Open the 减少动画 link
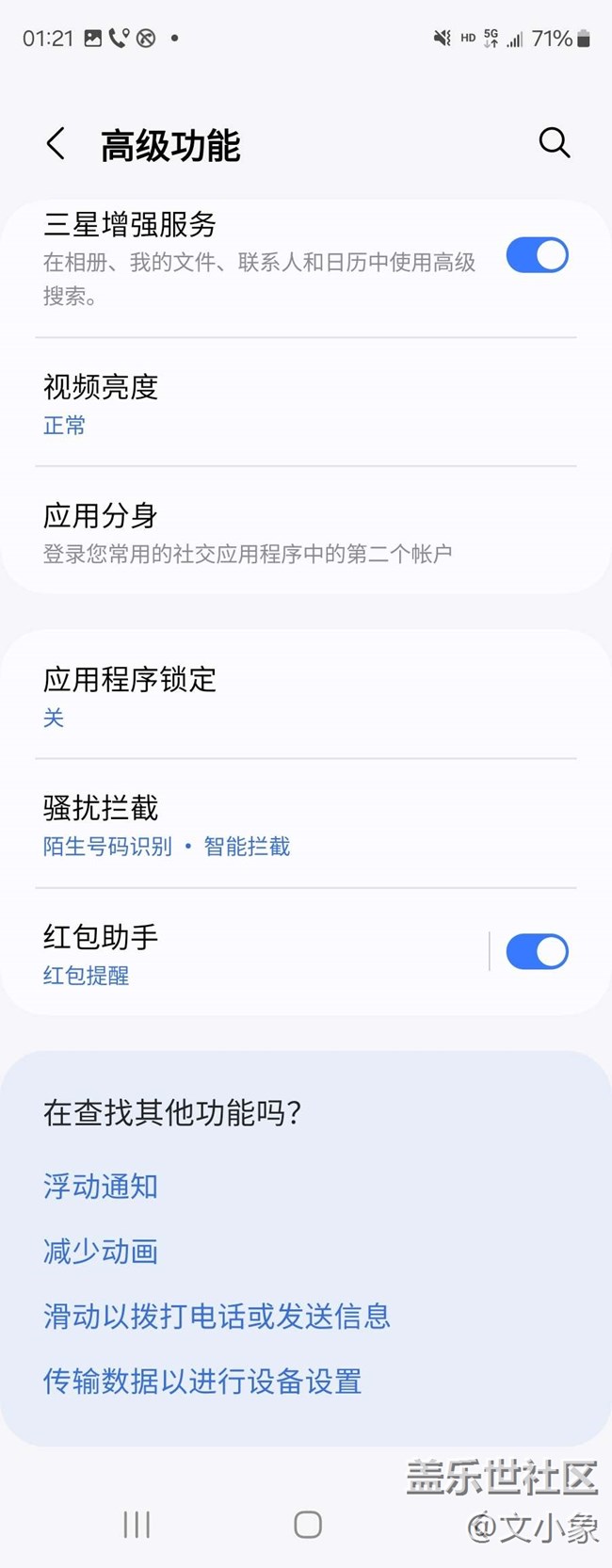 [101, 1251]
